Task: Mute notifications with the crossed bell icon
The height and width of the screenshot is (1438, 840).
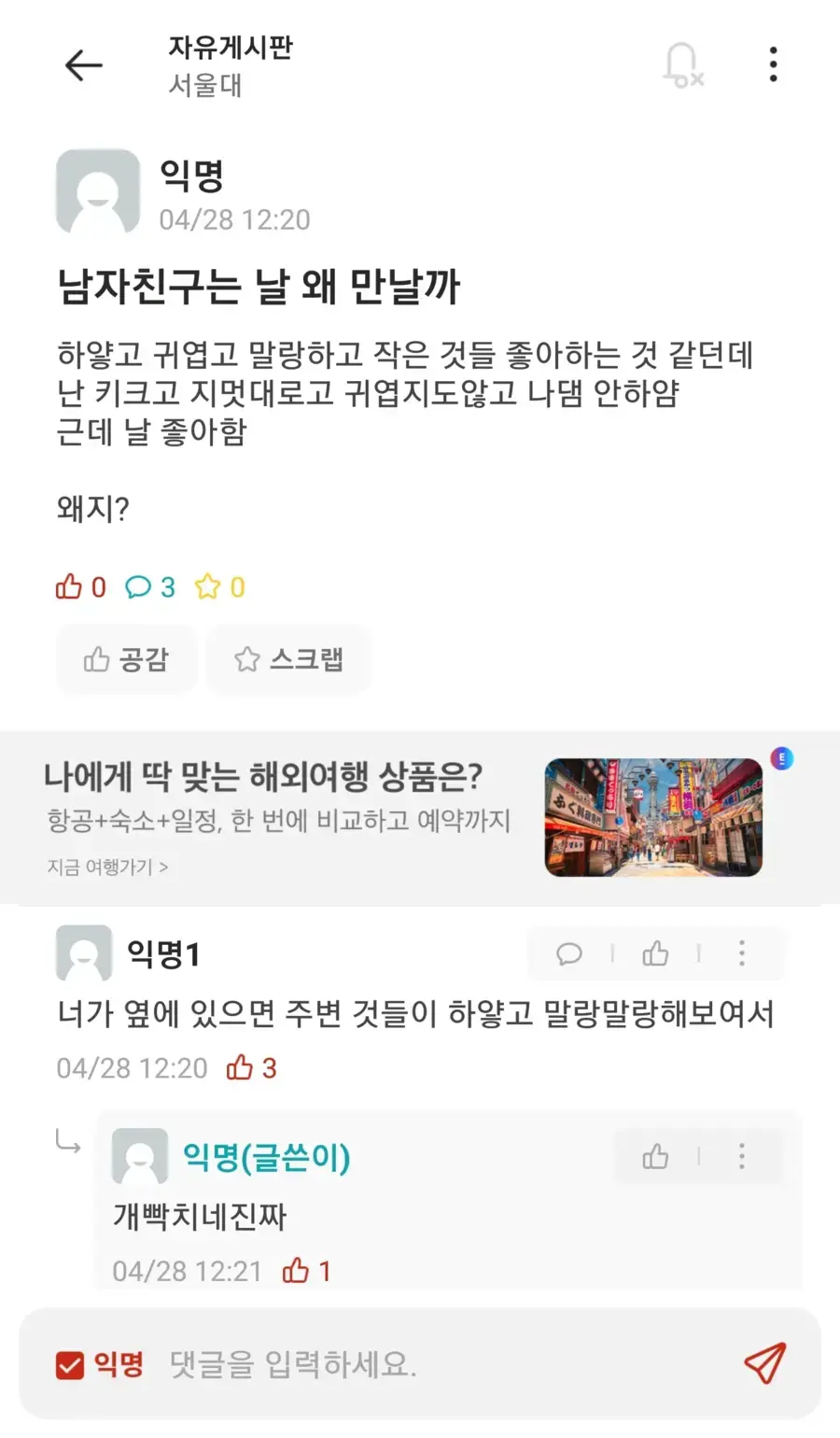Action: click(682, 63)
